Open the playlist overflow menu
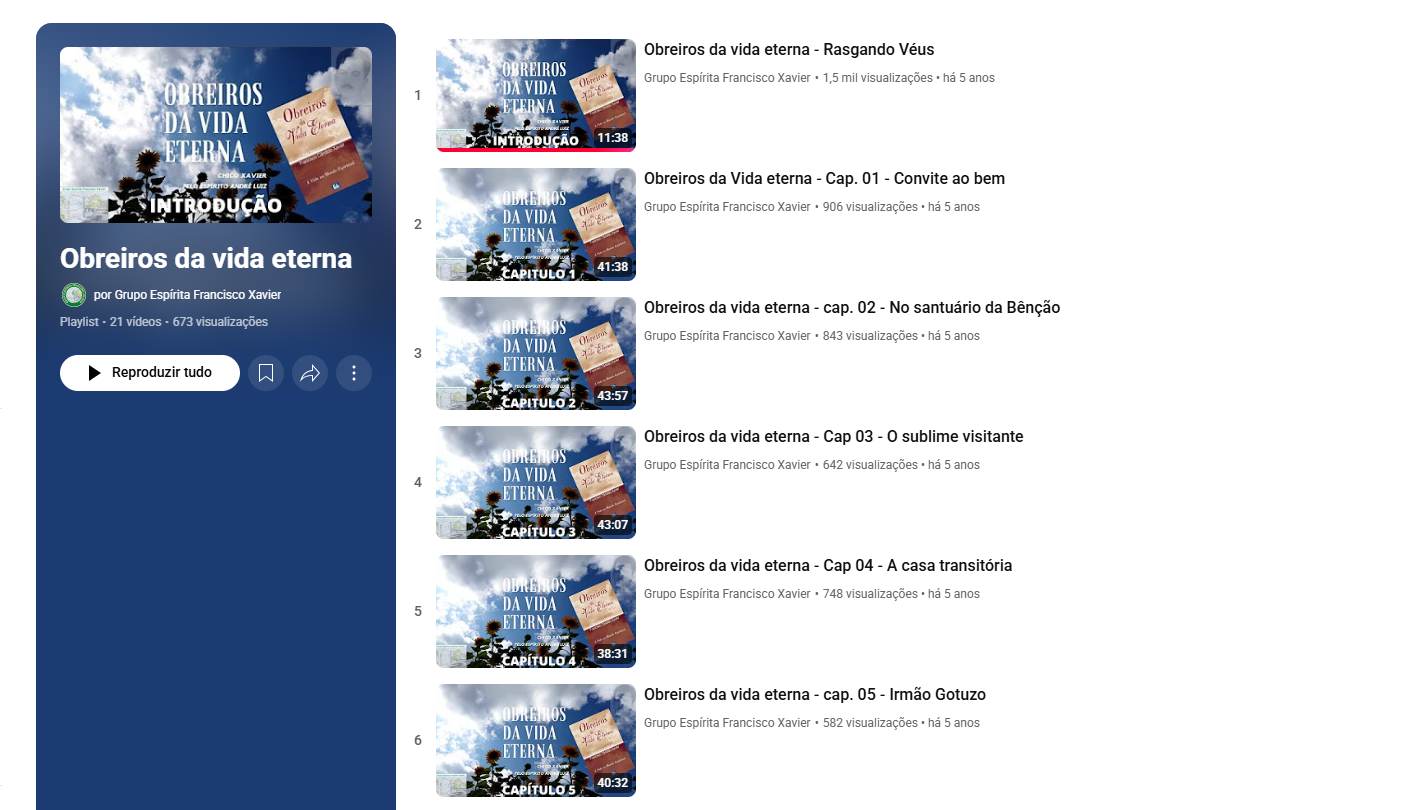Image resolution: width=1411 pixels, height=810 pixels. coord(354,373)
